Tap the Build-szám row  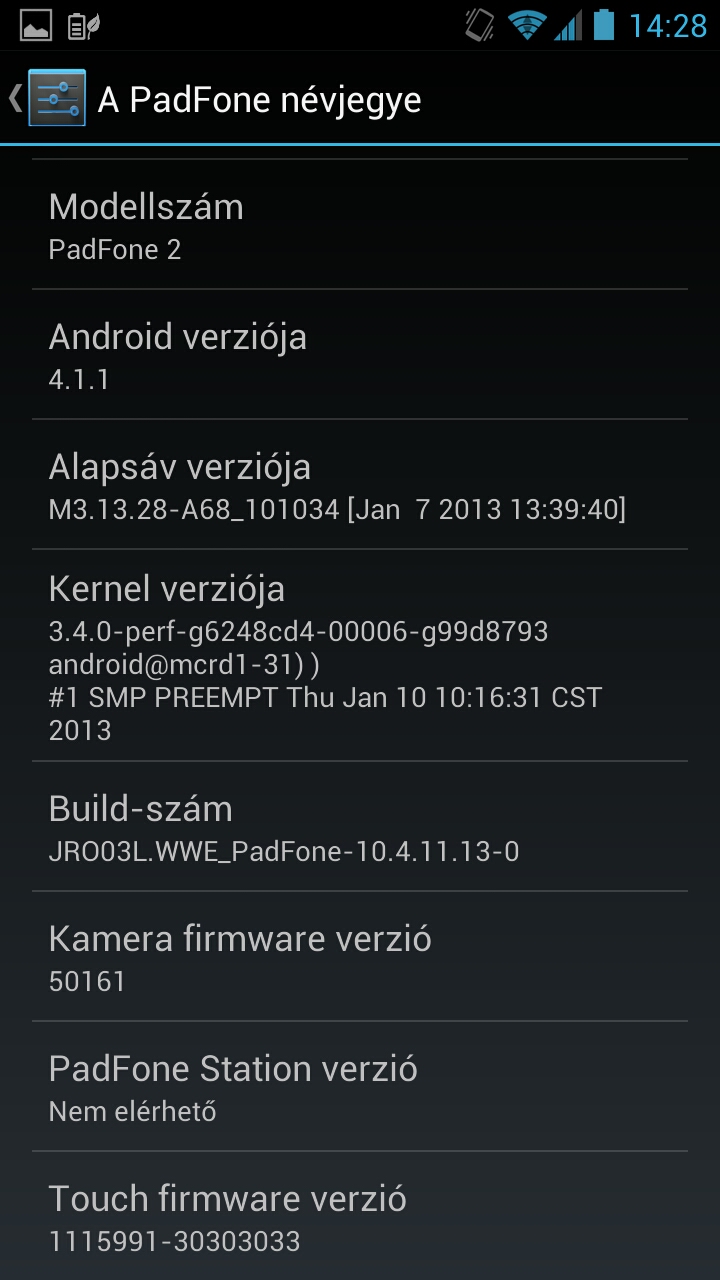click(x=360, y=827)
